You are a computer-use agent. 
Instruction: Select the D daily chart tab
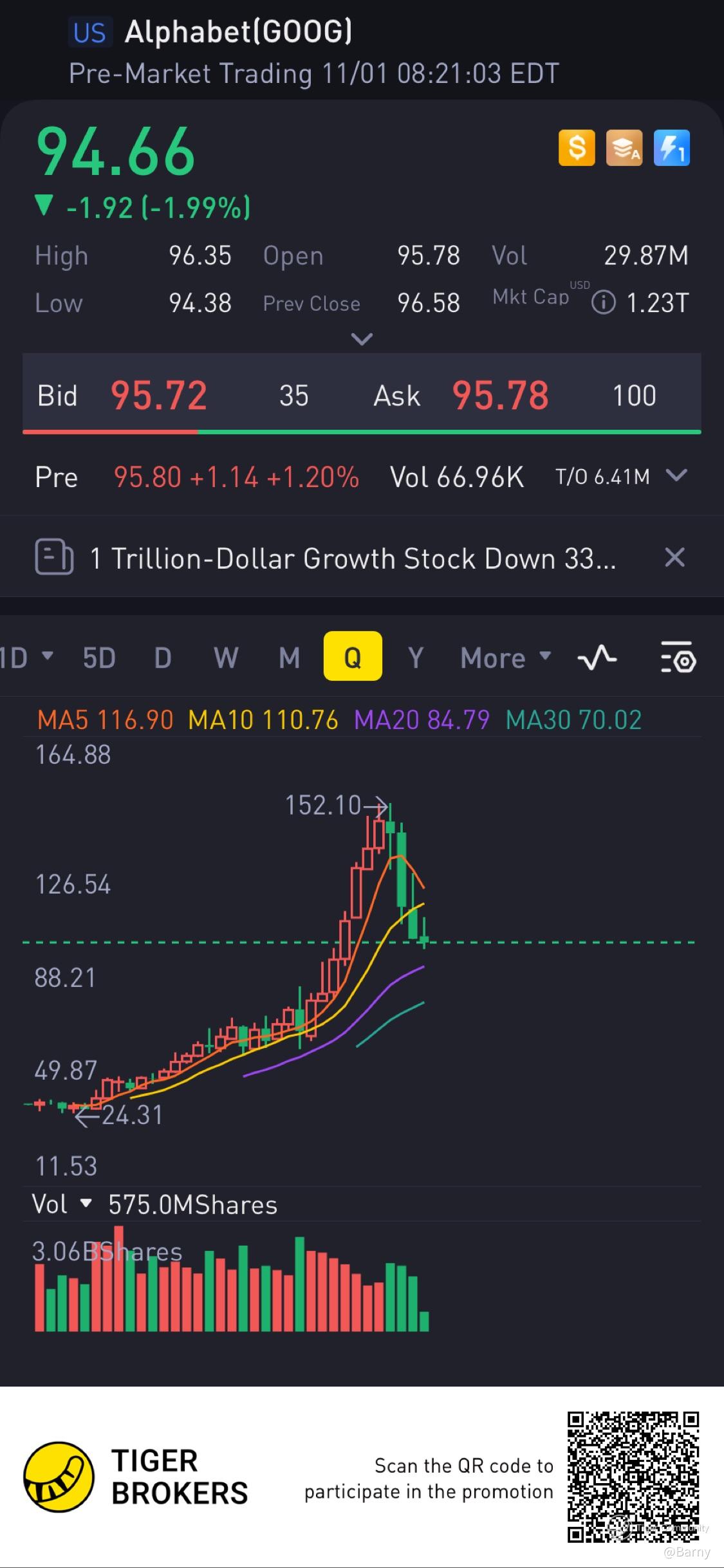[163, 658]
